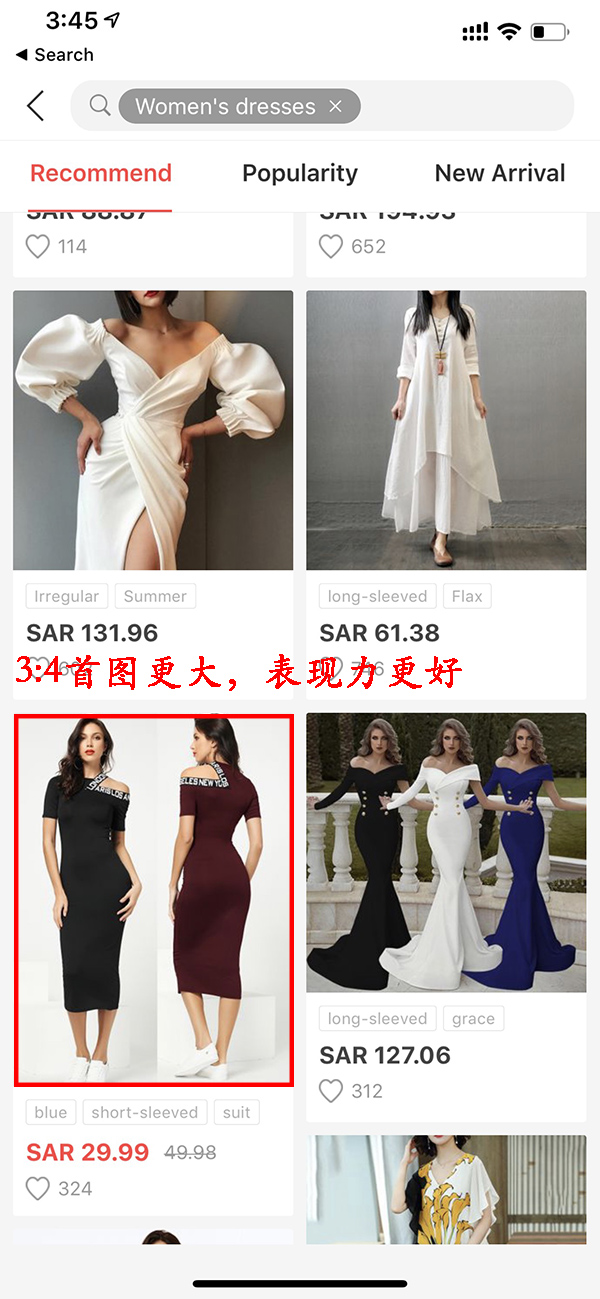Open the search field to edit the query
Screen dimensions: 600x1299
point(460,106)
